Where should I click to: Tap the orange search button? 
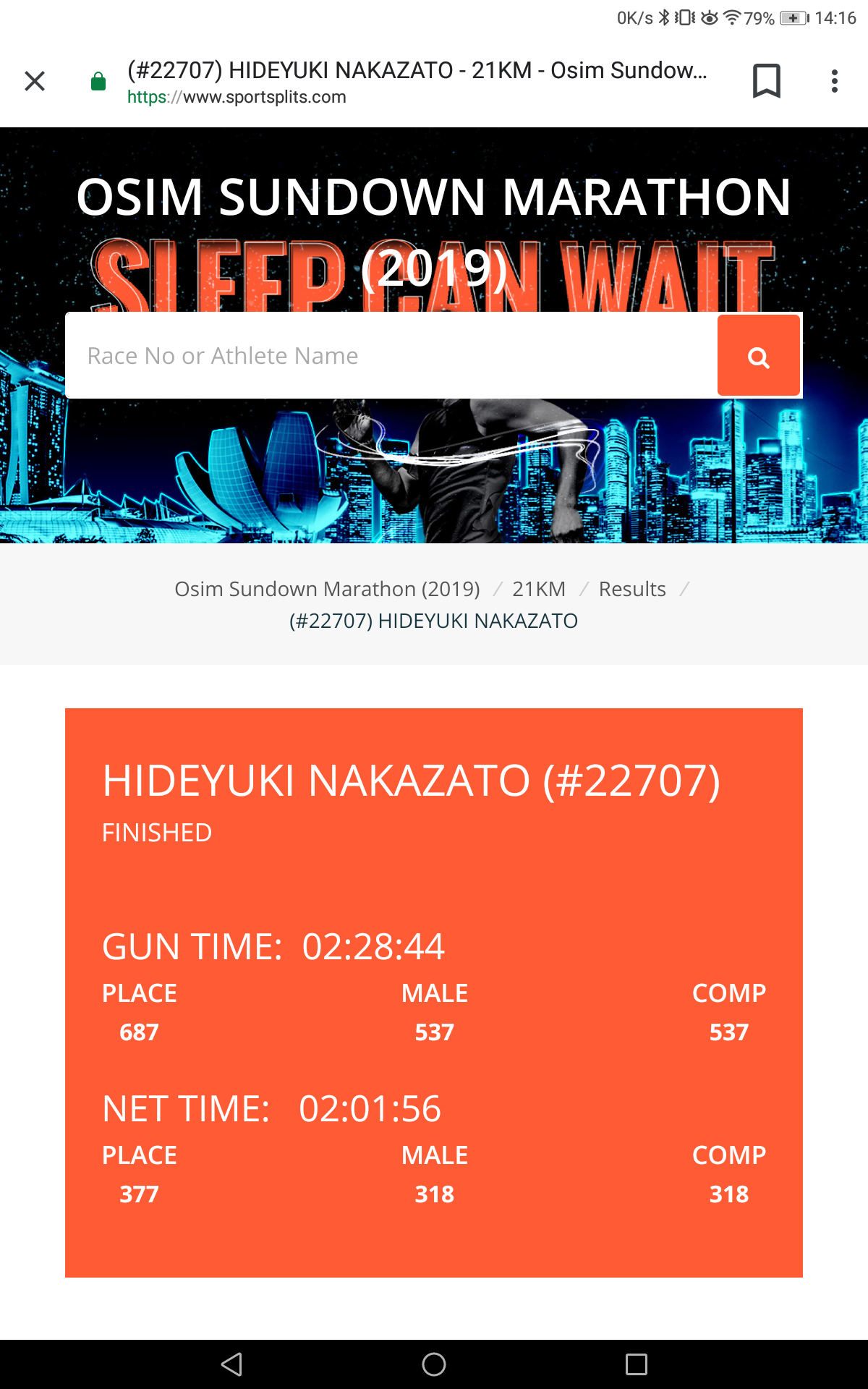759,355
